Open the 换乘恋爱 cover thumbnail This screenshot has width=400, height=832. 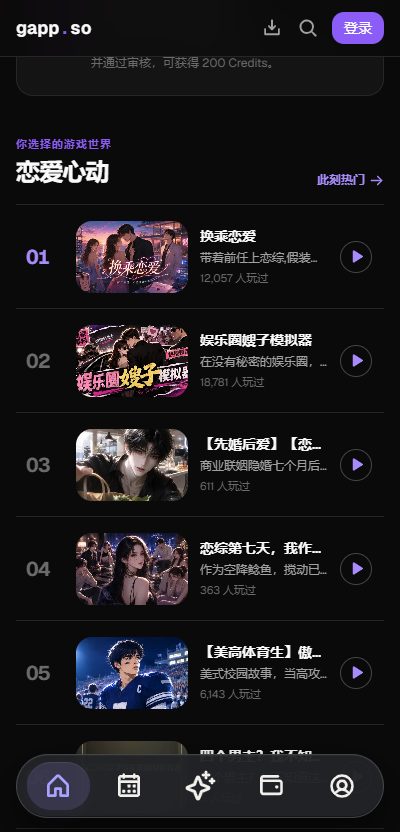pyautogui.click(x=132, y=257)
